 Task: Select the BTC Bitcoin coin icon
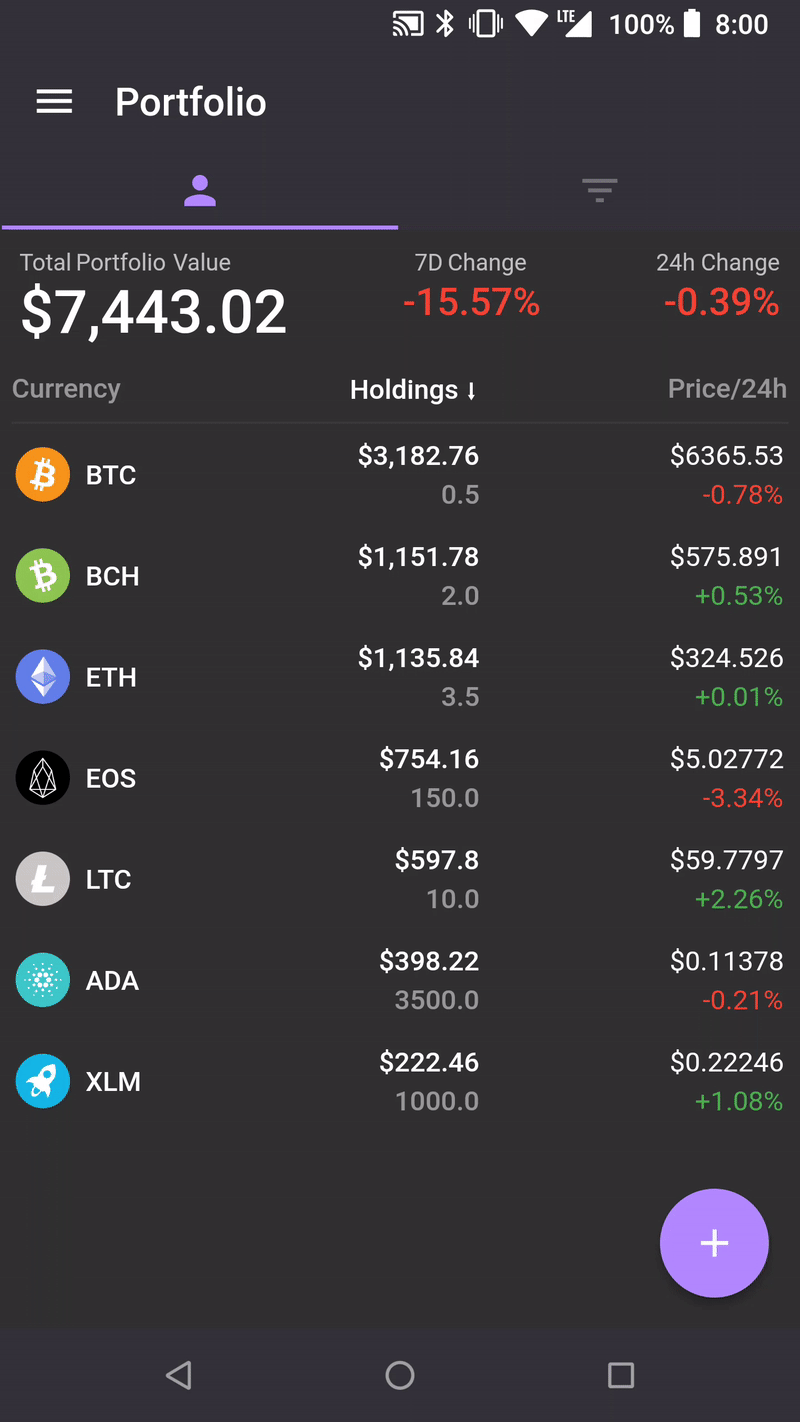[x=42, y=474]
